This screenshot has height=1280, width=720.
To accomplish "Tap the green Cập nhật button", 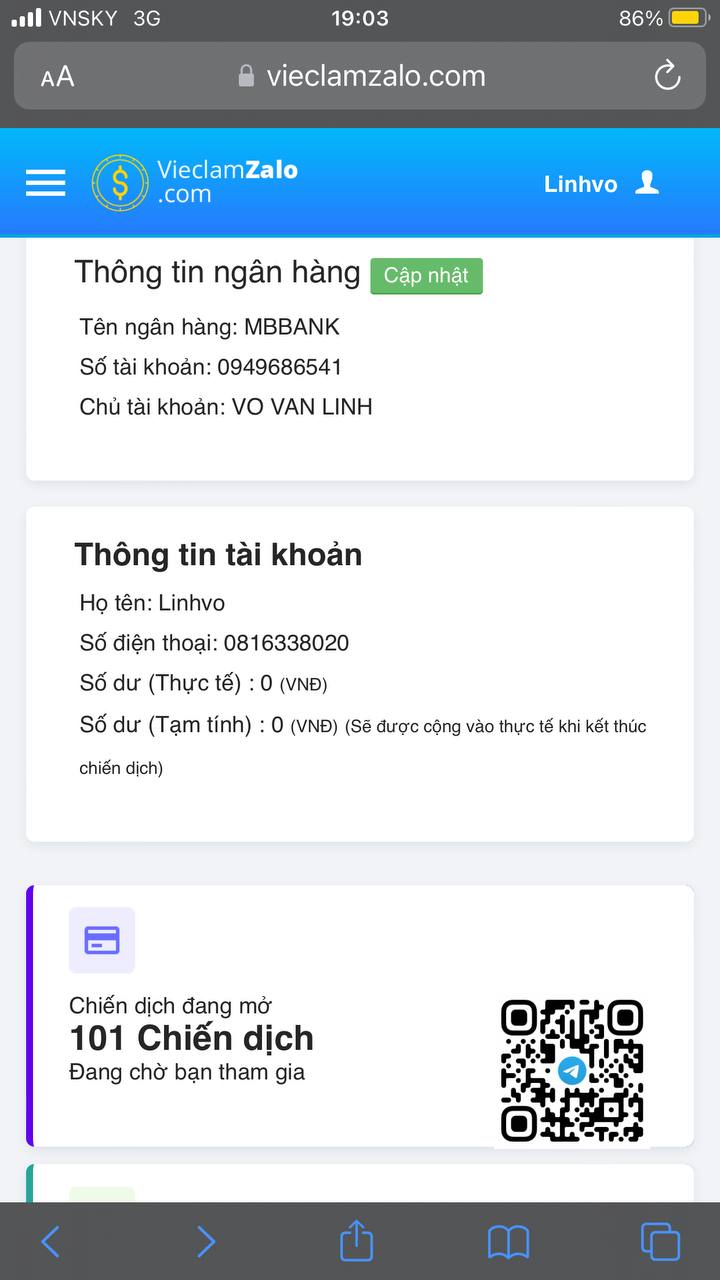I will coord(426,276).
